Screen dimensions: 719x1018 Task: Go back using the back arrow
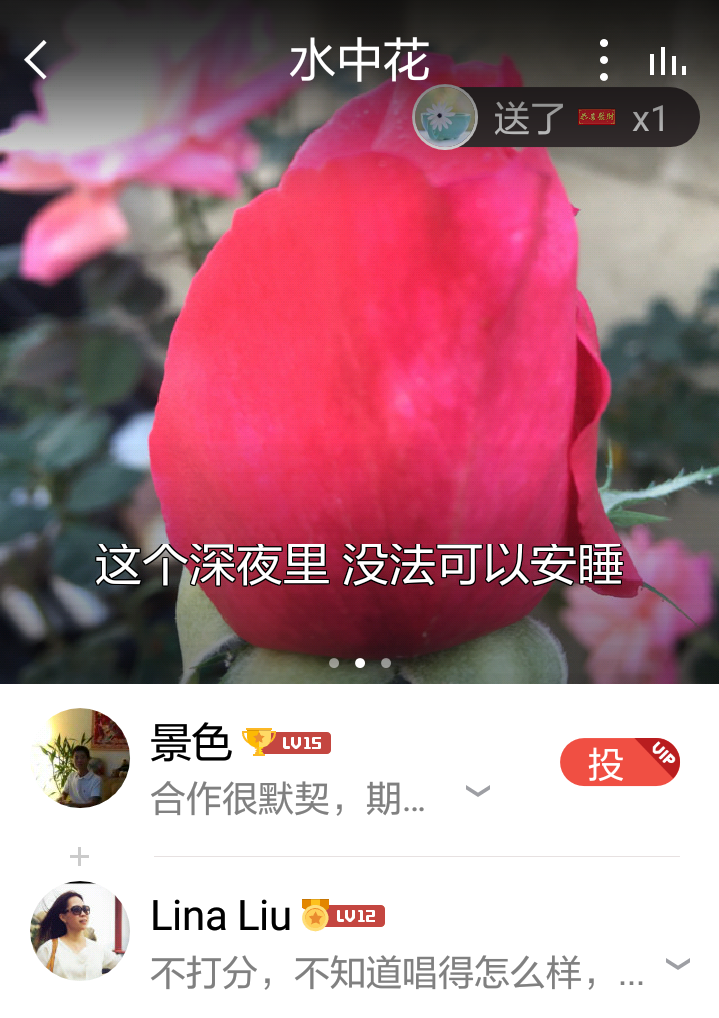[36, 61]
